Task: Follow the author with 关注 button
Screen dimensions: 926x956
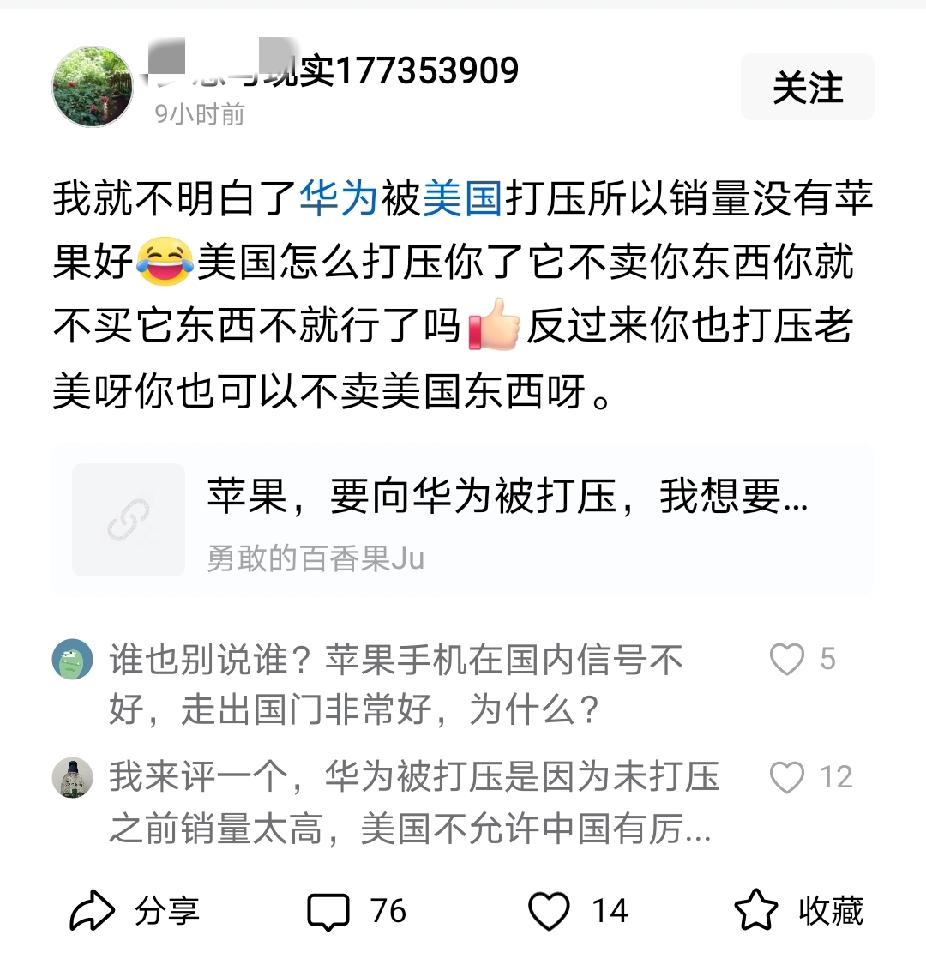Action: tap(807, 87)
